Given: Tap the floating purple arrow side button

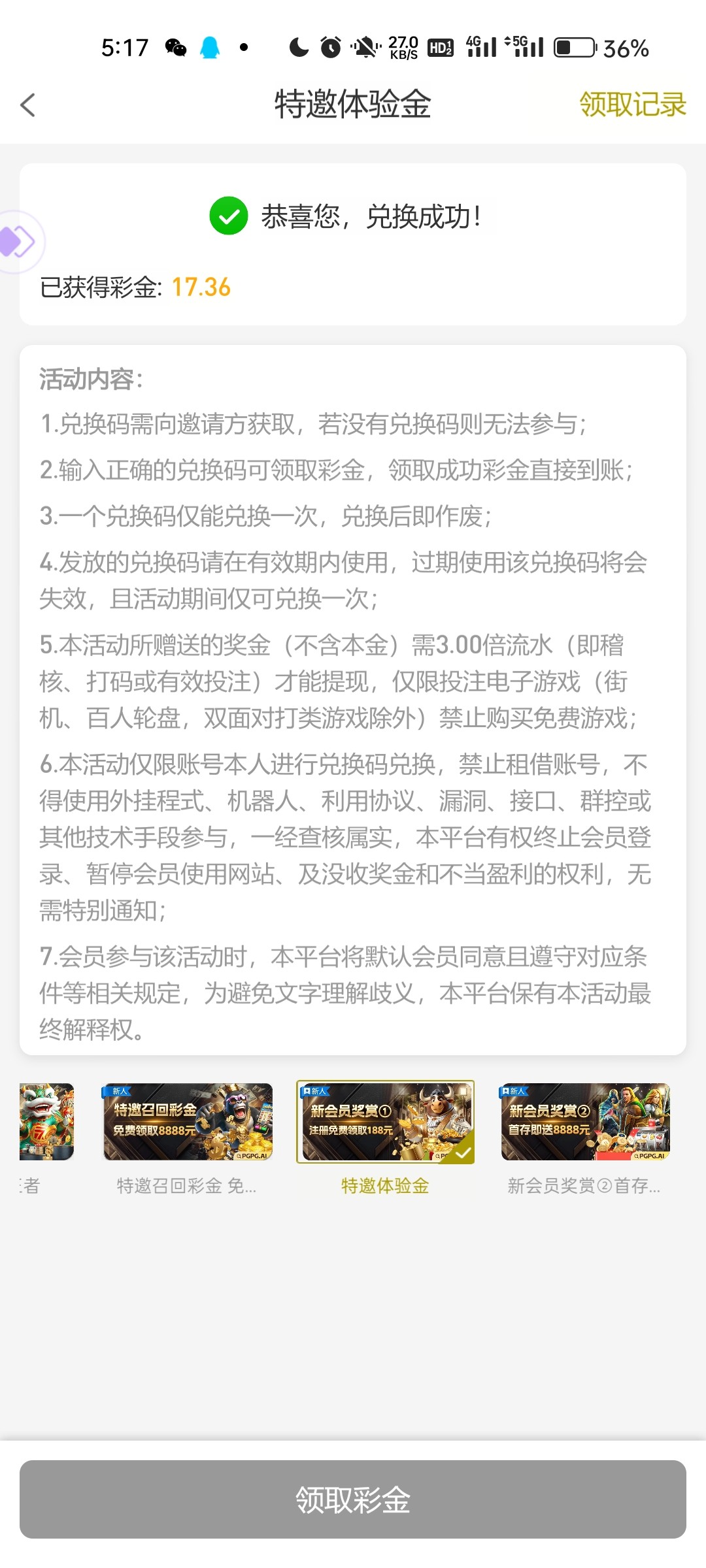Looking at the screenshot, I should coord(18,242).
